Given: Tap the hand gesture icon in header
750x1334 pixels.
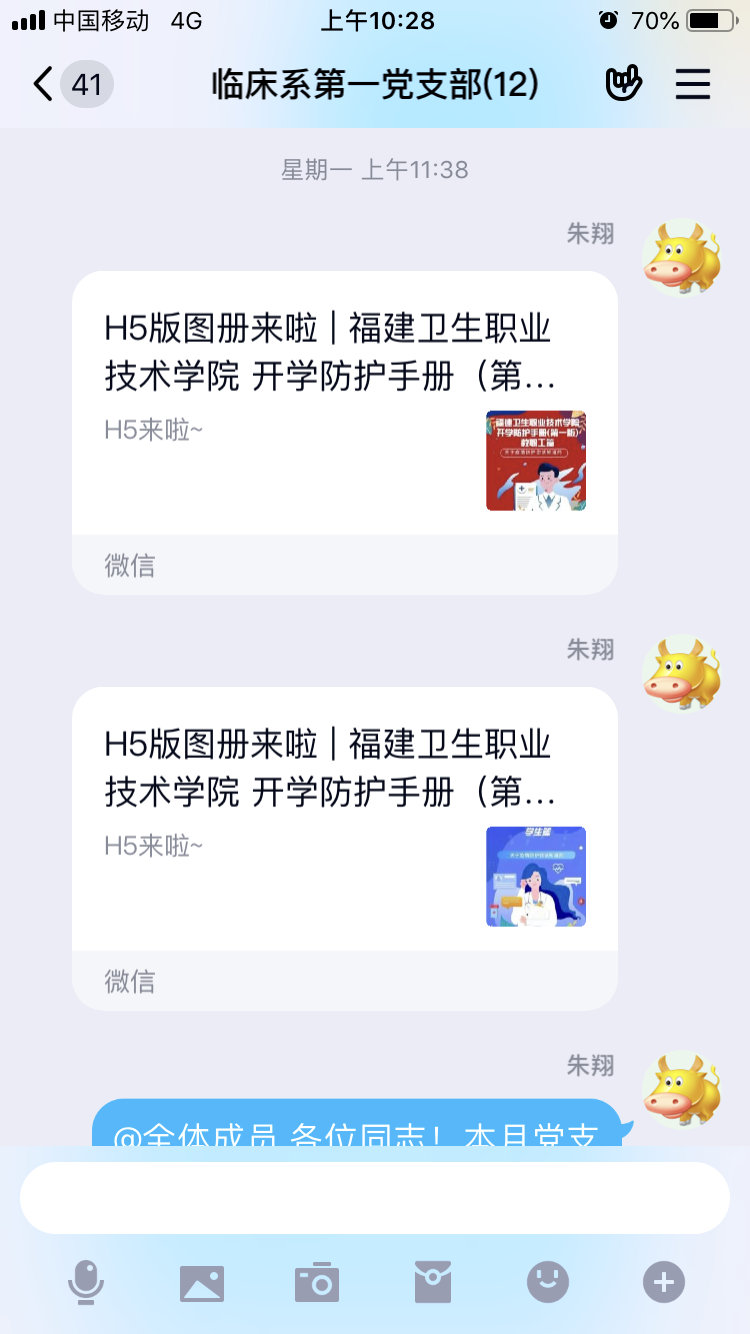Looking at the screenshot, I should click(623, 84).
